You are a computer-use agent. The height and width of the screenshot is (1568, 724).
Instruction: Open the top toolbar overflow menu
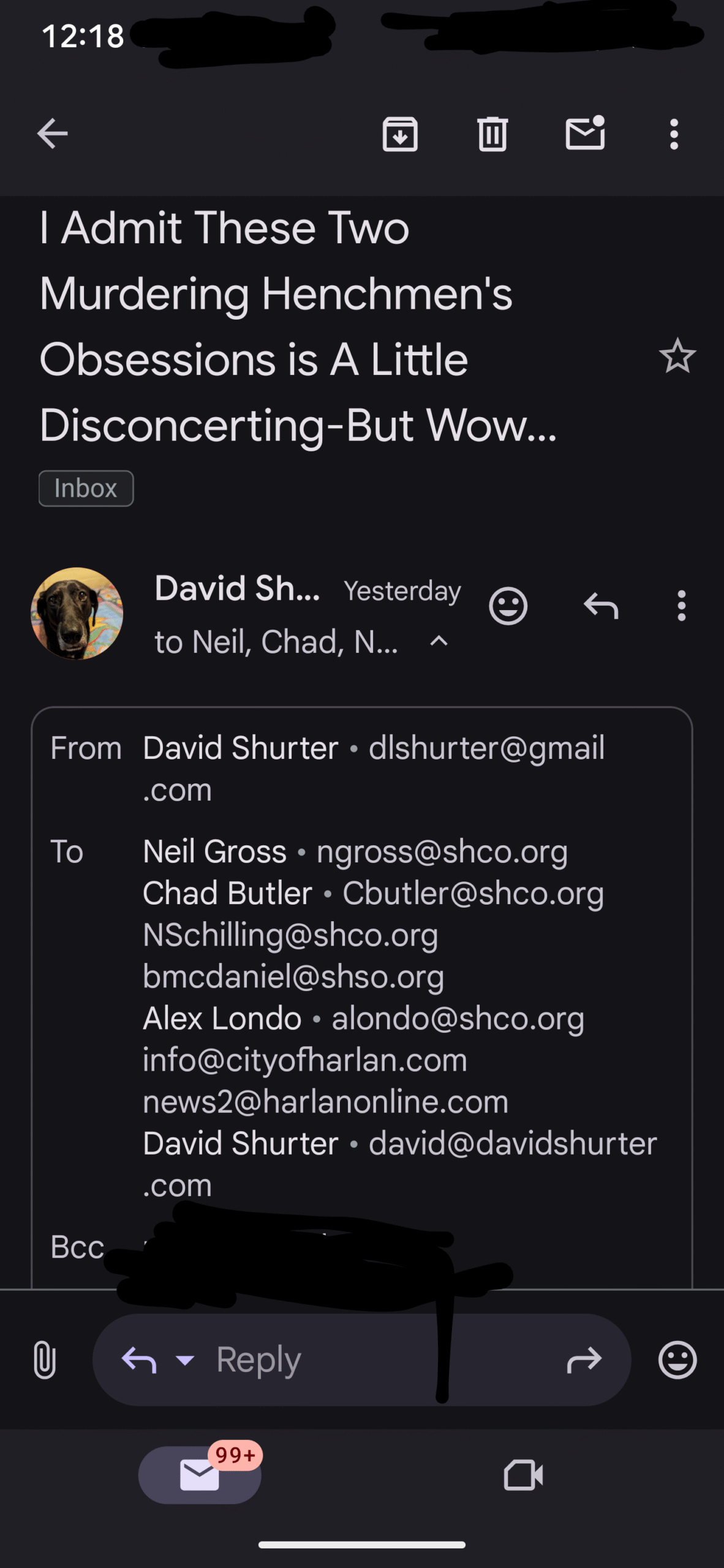(674, 134)
